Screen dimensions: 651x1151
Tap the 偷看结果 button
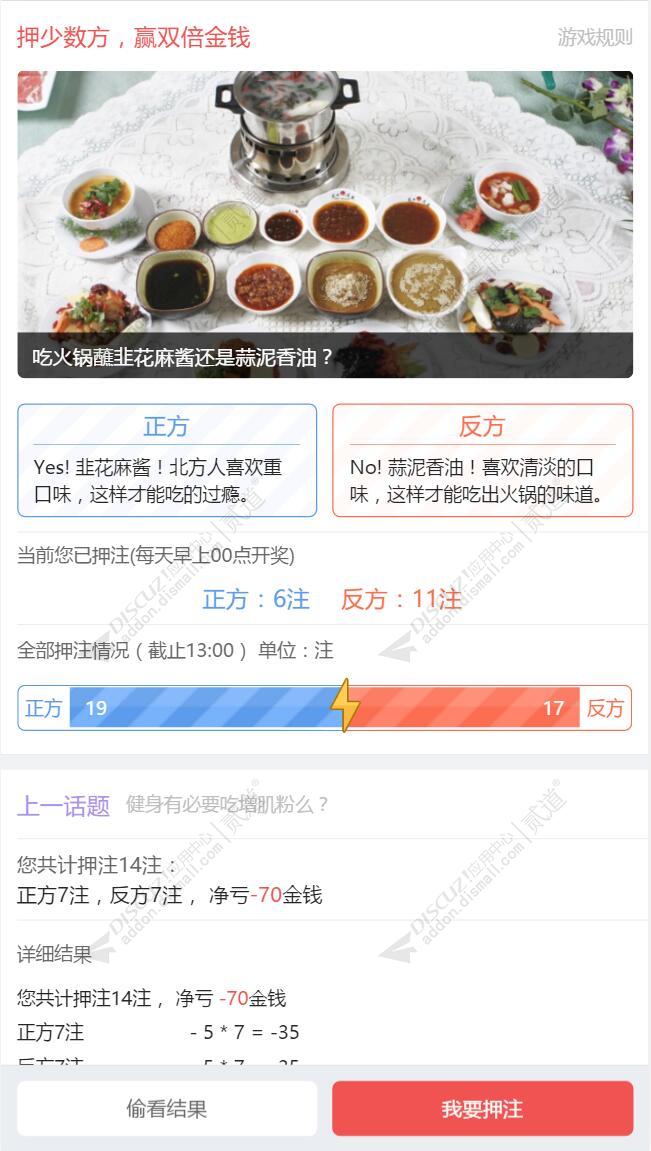(x=167, y=1108)
